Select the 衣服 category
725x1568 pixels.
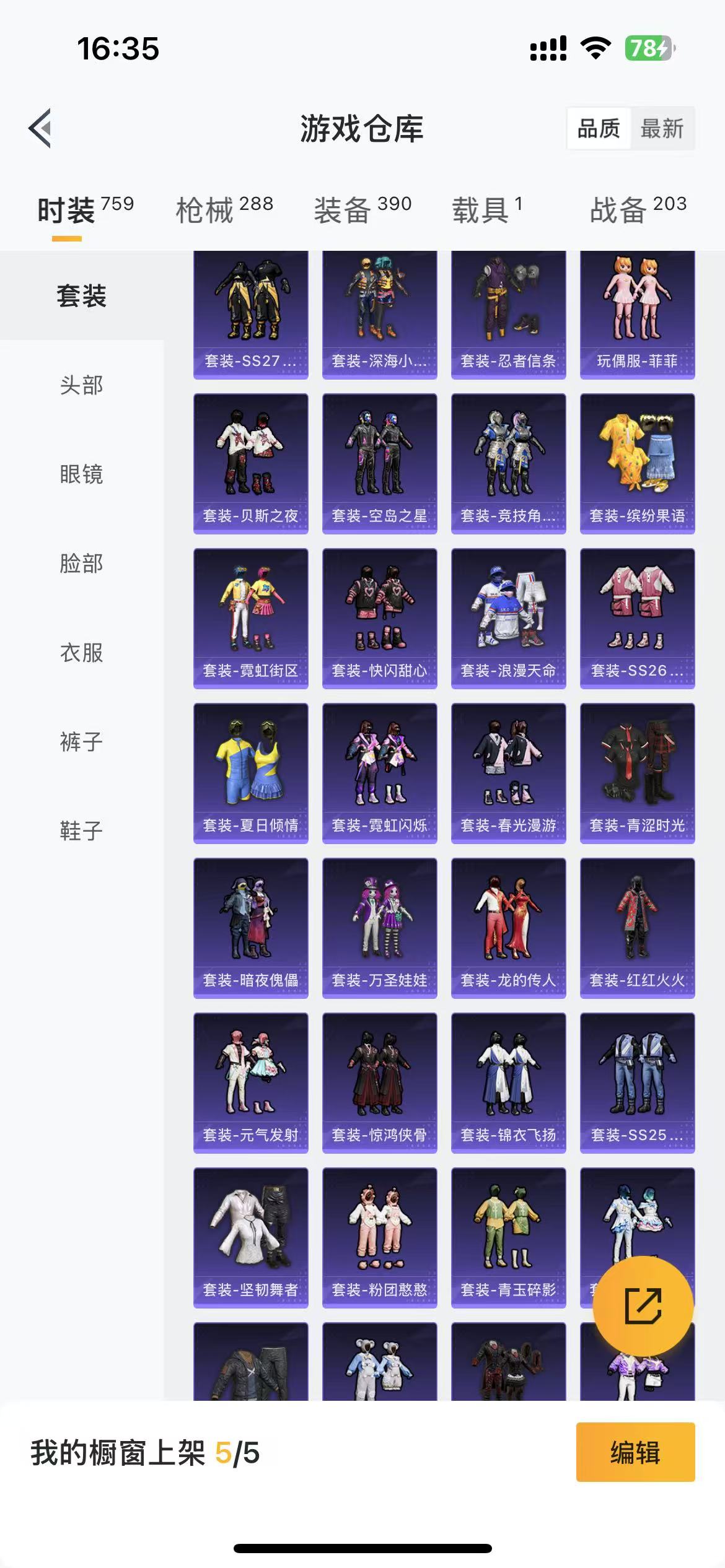pos(82,653)
